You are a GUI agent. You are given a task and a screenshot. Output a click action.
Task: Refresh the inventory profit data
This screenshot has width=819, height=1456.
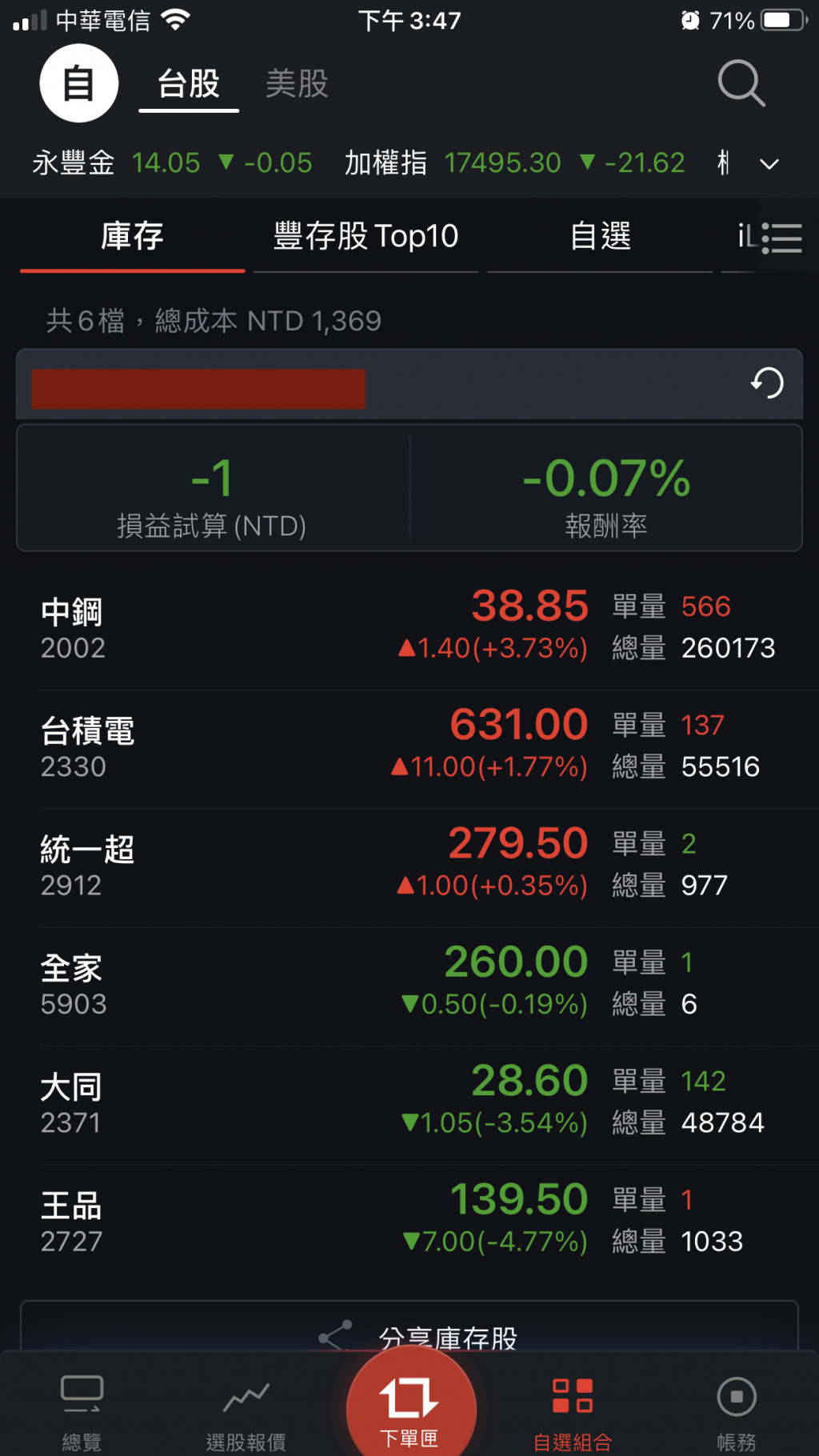pyautogui.click(x=766, y=383)
